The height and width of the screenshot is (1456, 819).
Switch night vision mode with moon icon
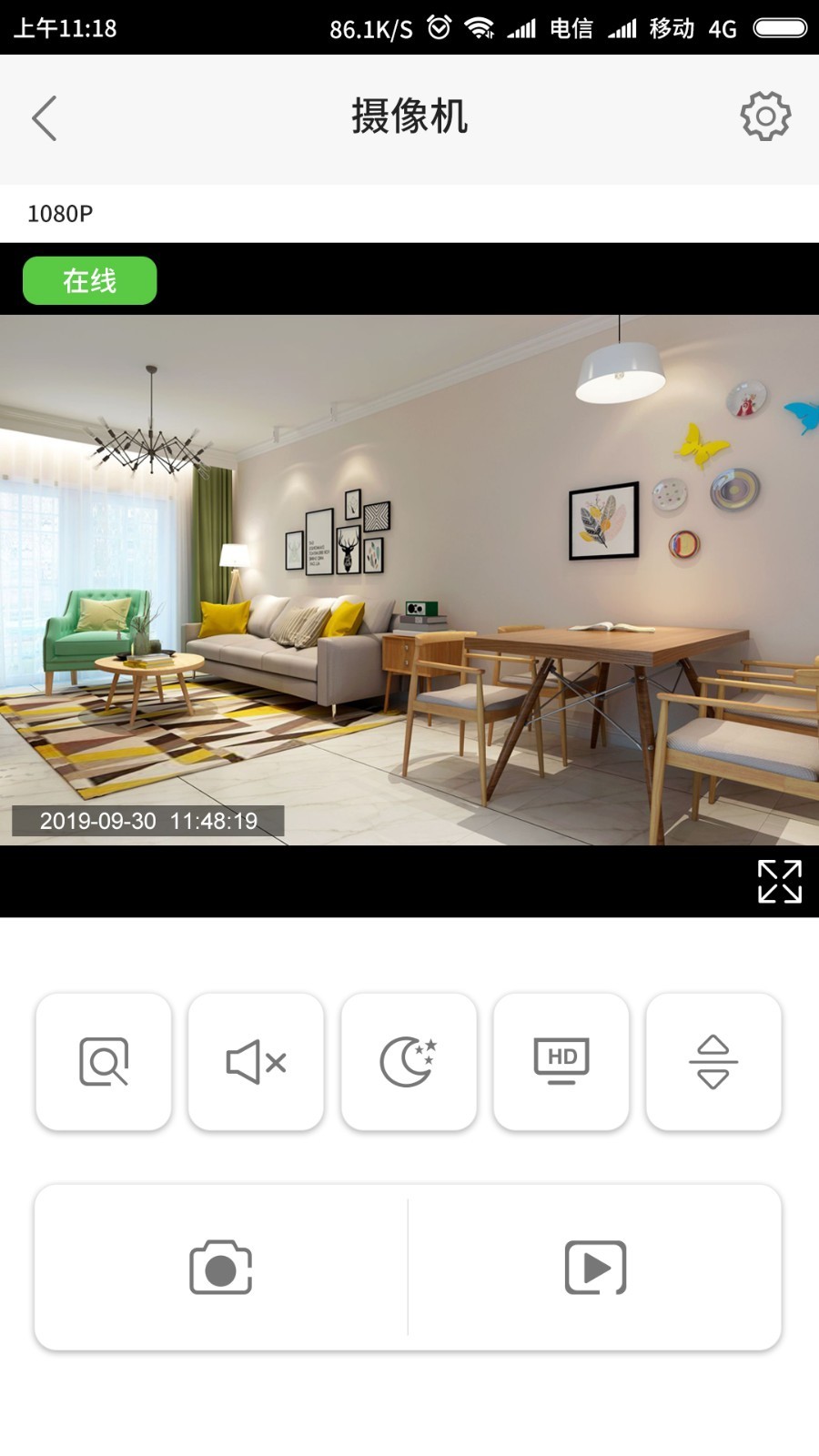point(409,1062)
